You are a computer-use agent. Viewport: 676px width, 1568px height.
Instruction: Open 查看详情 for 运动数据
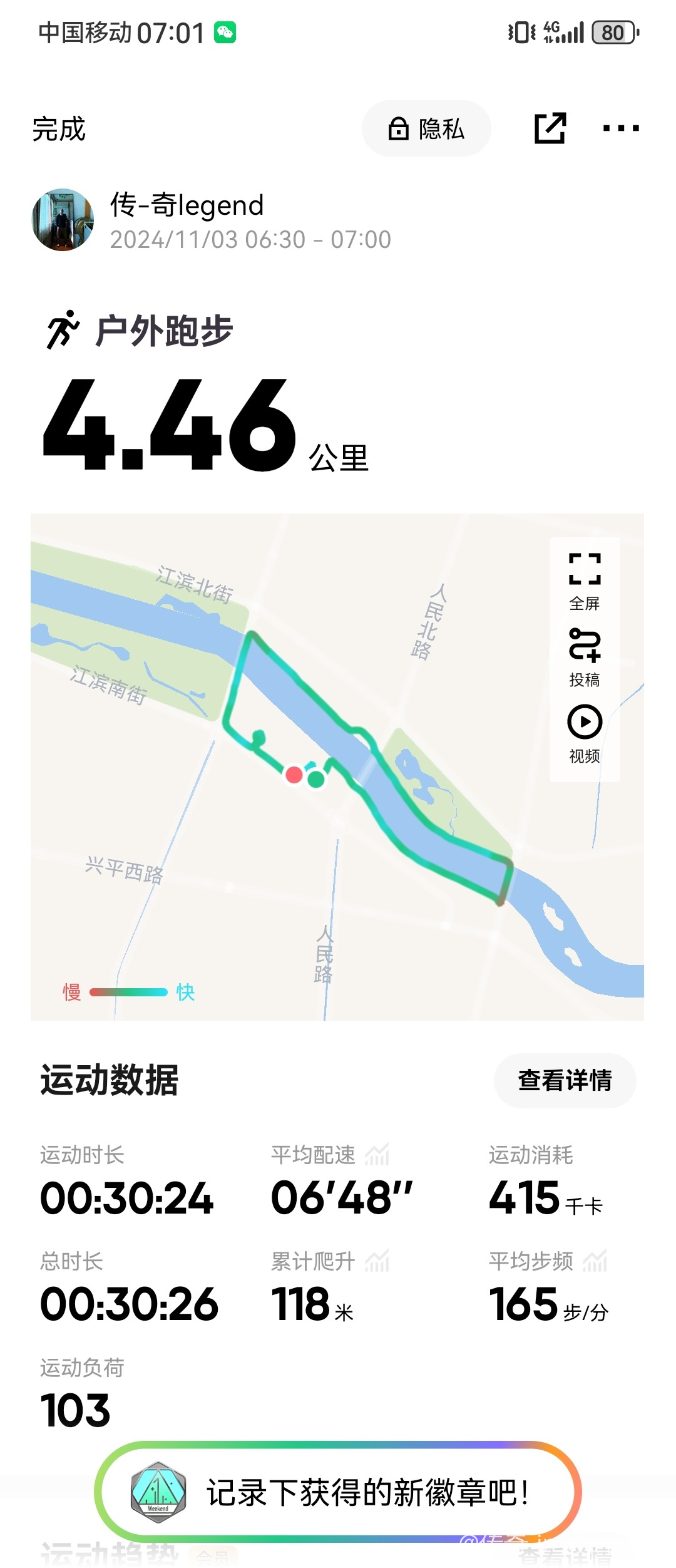(565, 1080)
